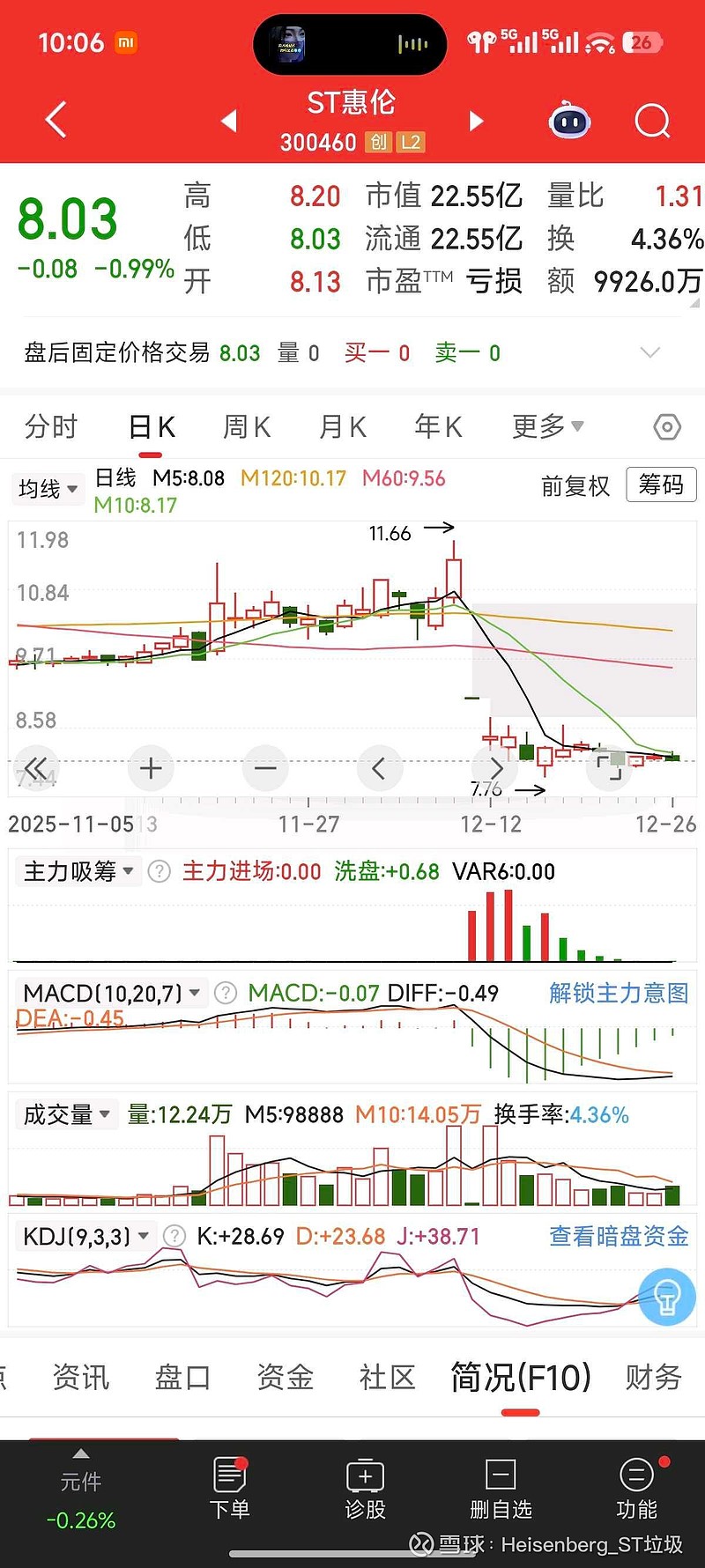Switch to the 周K weekly tab

[245, 426]
